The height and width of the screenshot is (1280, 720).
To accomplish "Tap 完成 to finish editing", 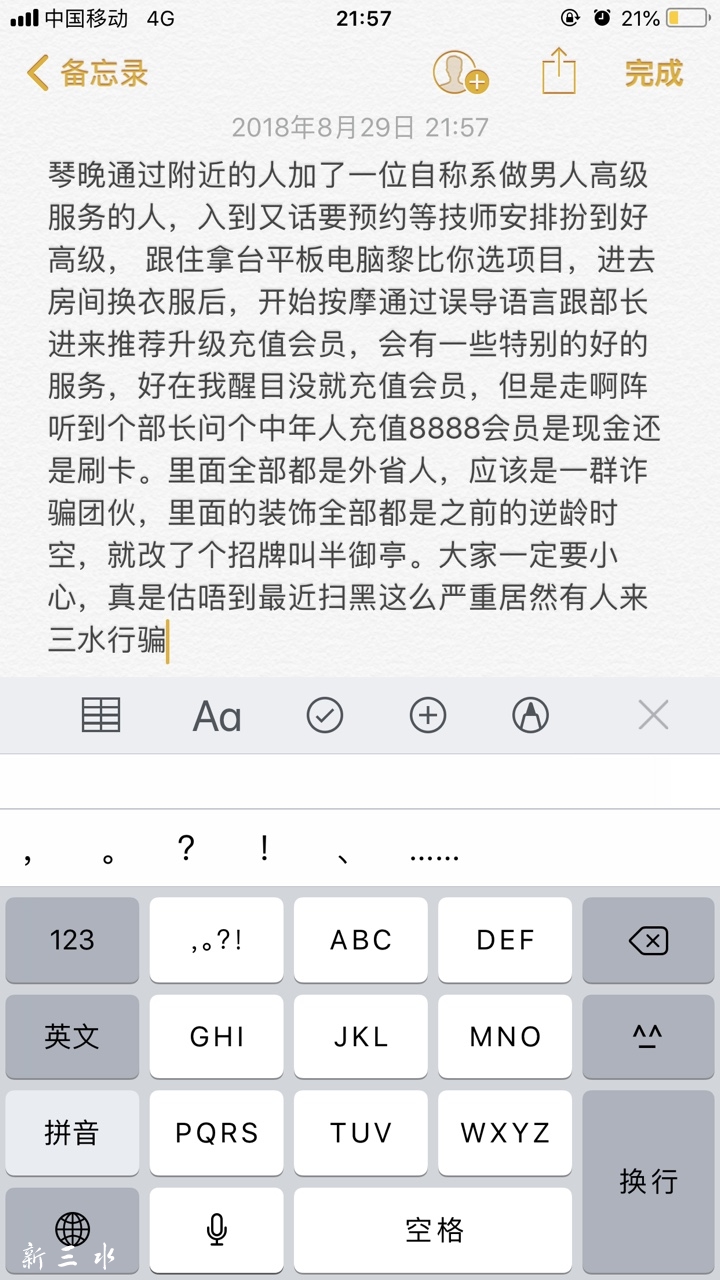I will pyautogui.click(x=653, y=73).
